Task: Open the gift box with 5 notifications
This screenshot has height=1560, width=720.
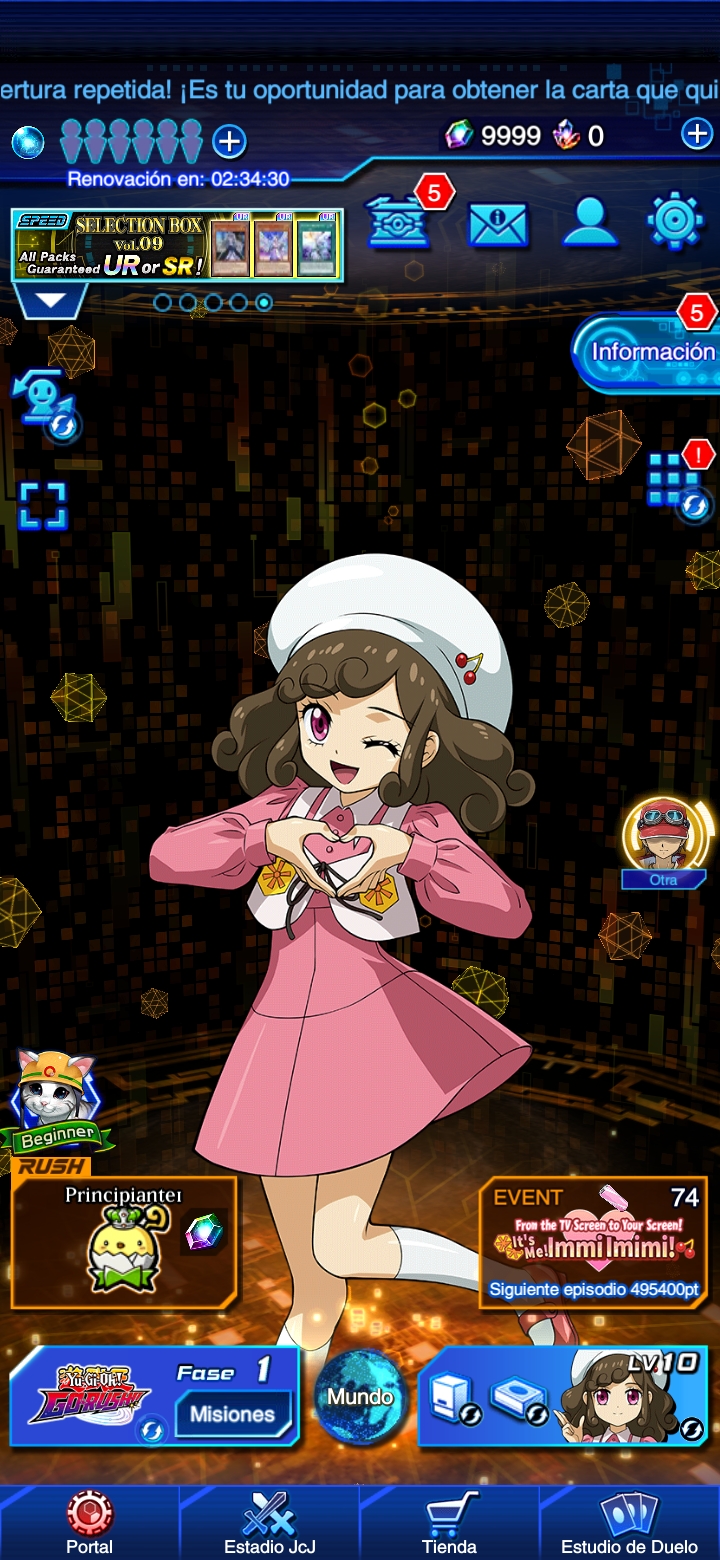Action: pos(400,221)
